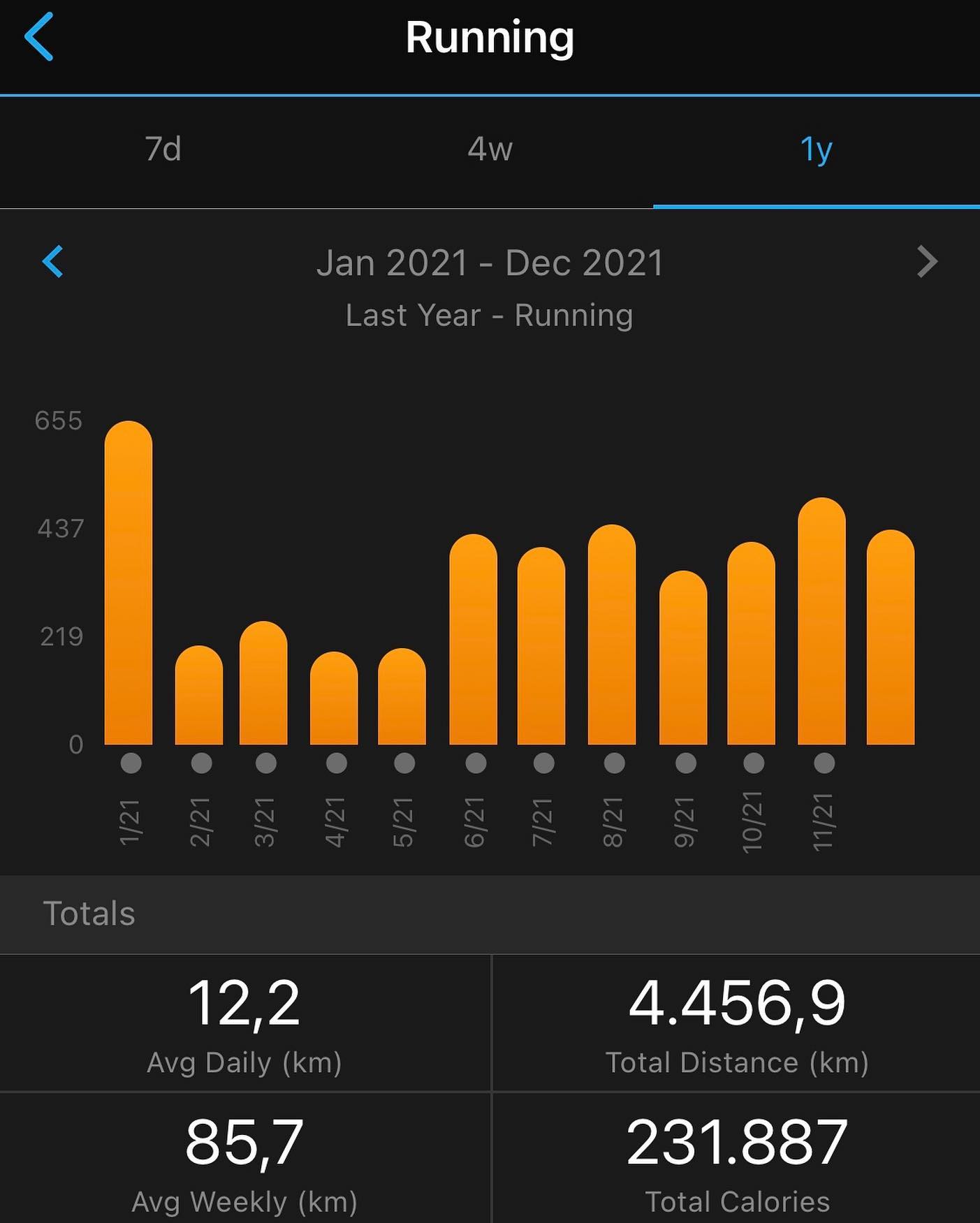
Task: Switch to the 4w tab
Action: [x=490, y=149]
